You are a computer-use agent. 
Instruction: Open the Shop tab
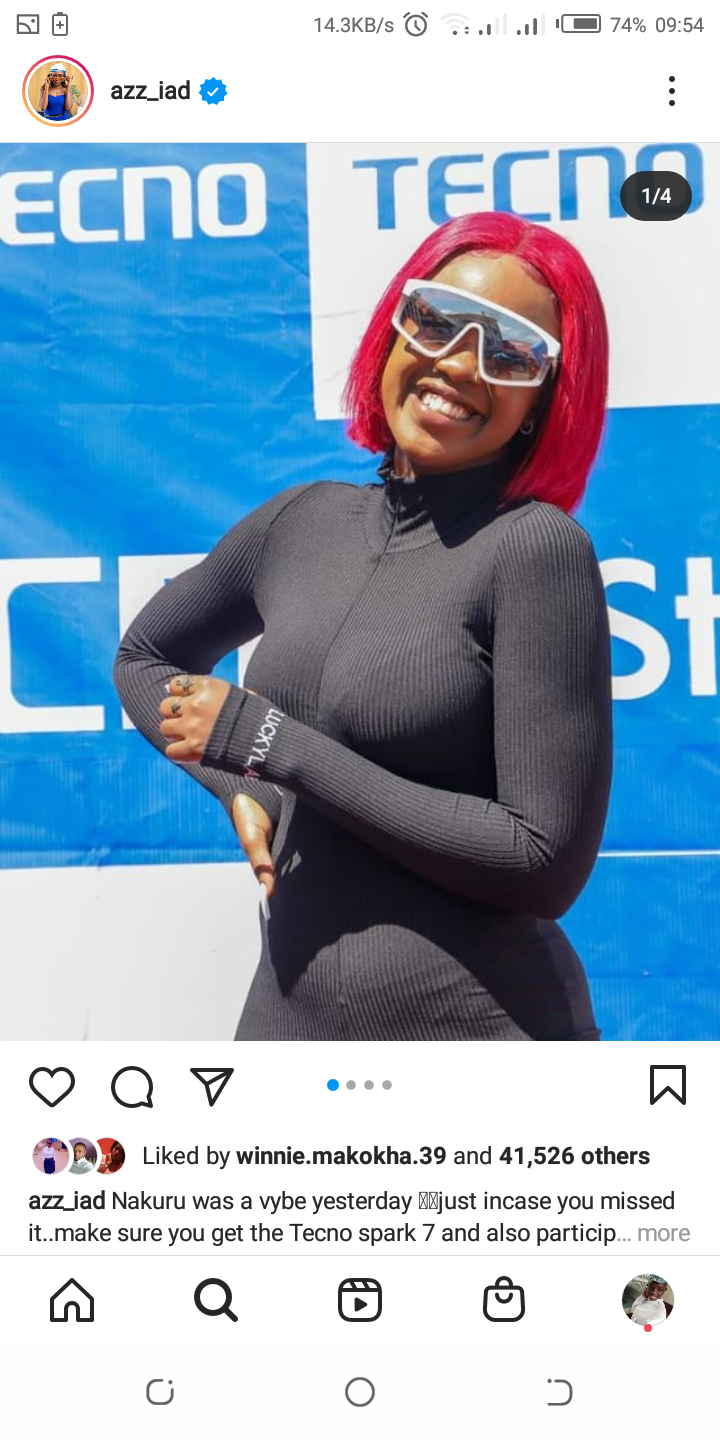504,1301
